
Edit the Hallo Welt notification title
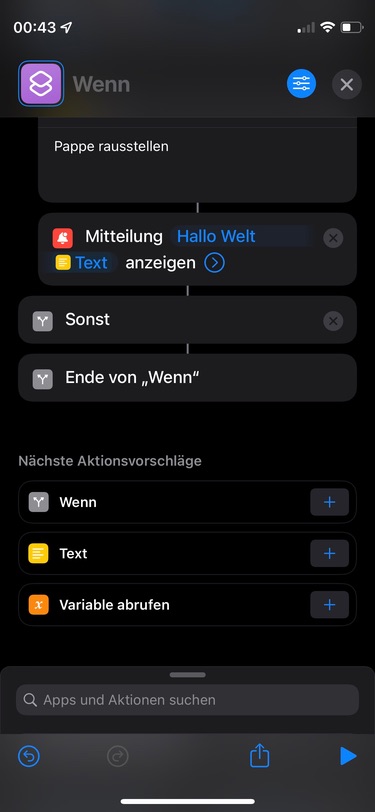(216, 237)
